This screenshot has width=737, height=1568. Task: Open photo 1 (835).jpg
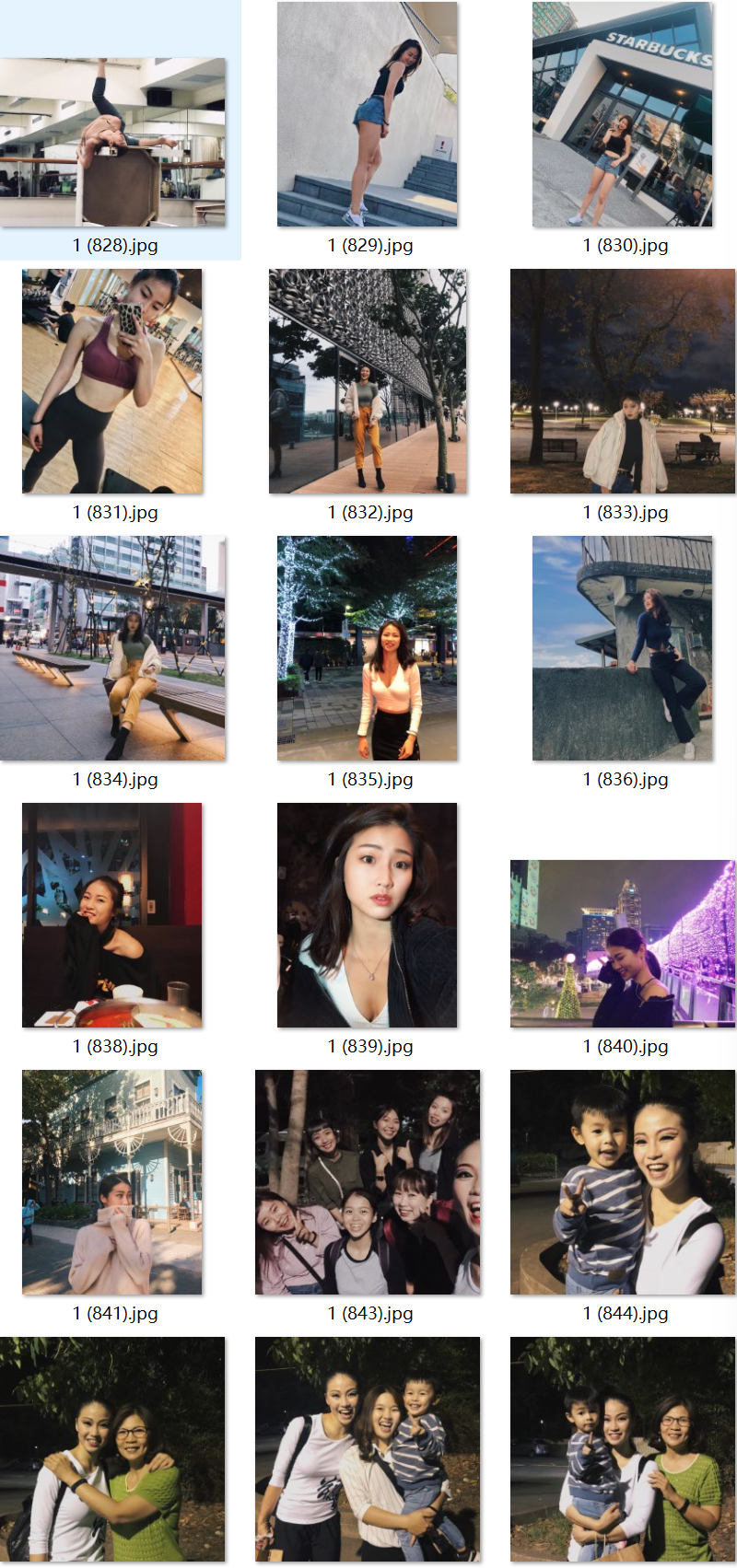pos(367,648)
